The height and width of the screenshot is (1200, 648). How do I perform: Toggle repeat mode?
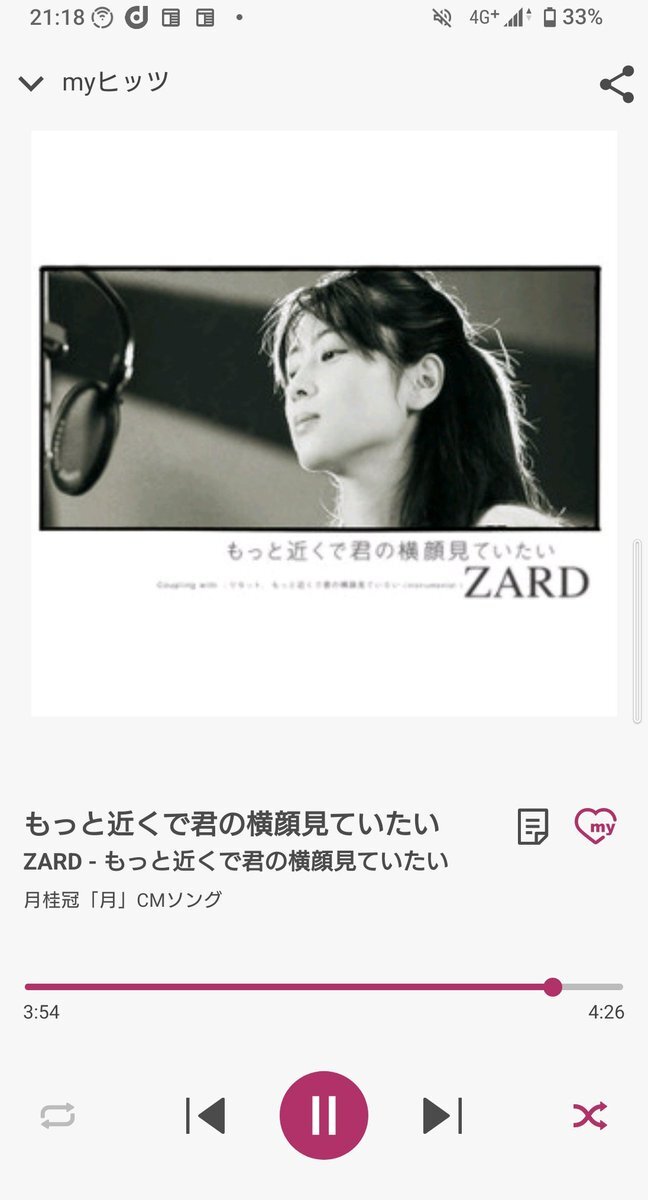click(57, 1115)
